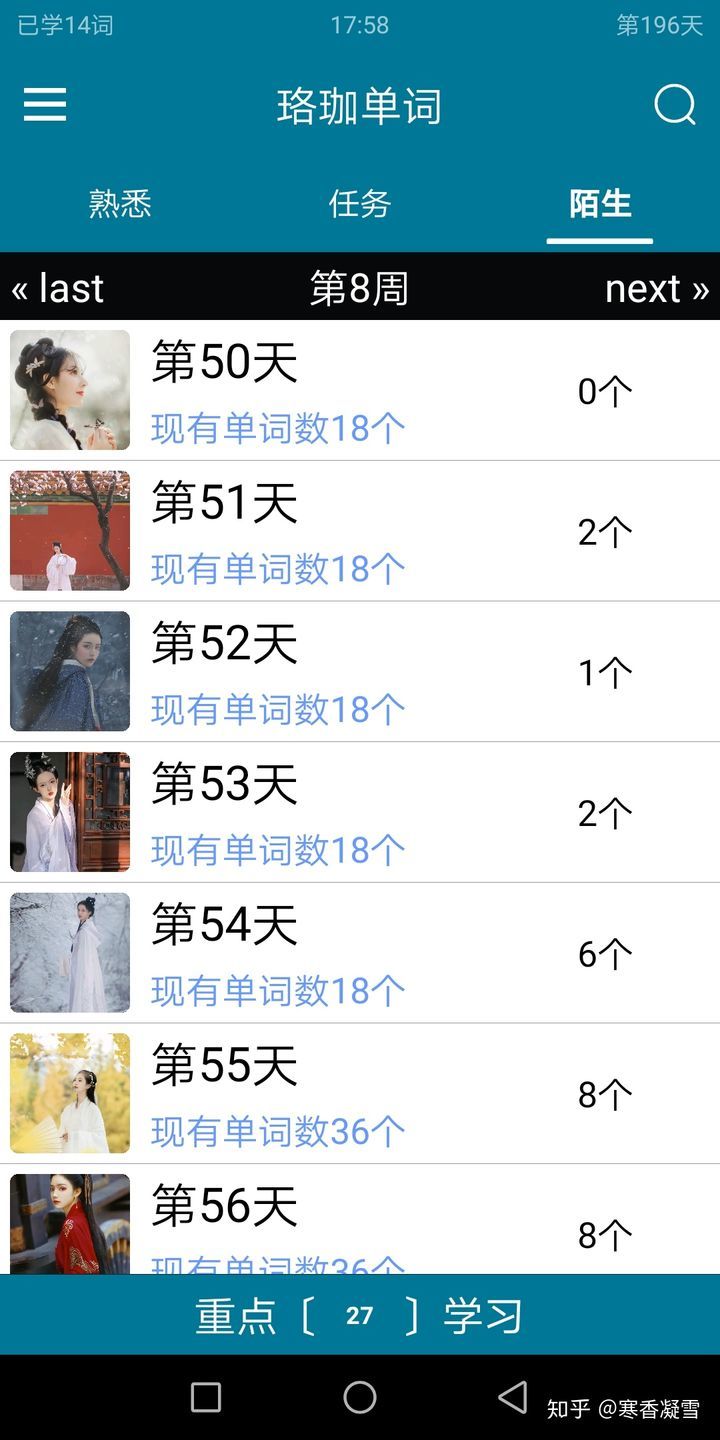Switch to the 熟悉 tab
Screen dimensions: 720x1440
(120, 204)
